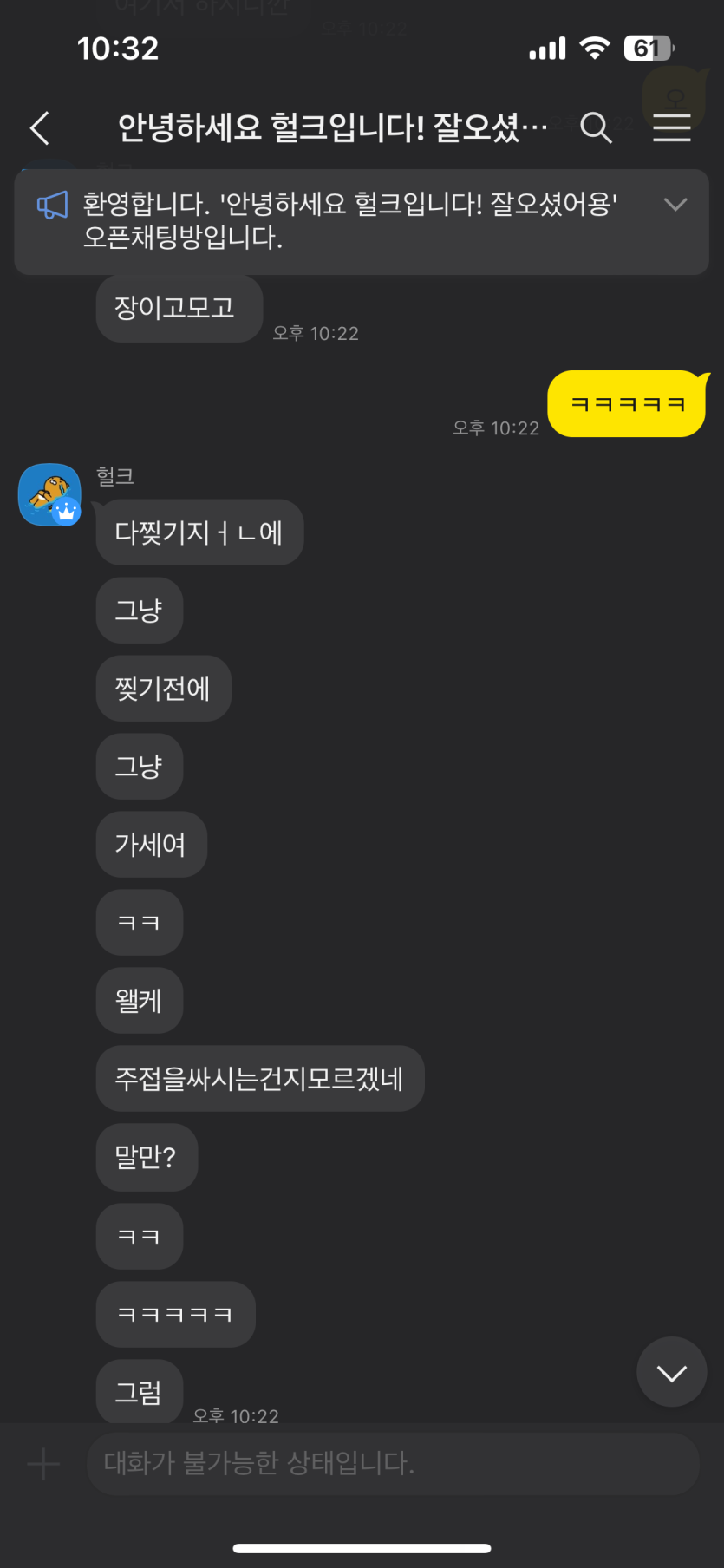Jump to the latest message
The height and width of the screenshot is (1568, 724).
coord(671,1372)
